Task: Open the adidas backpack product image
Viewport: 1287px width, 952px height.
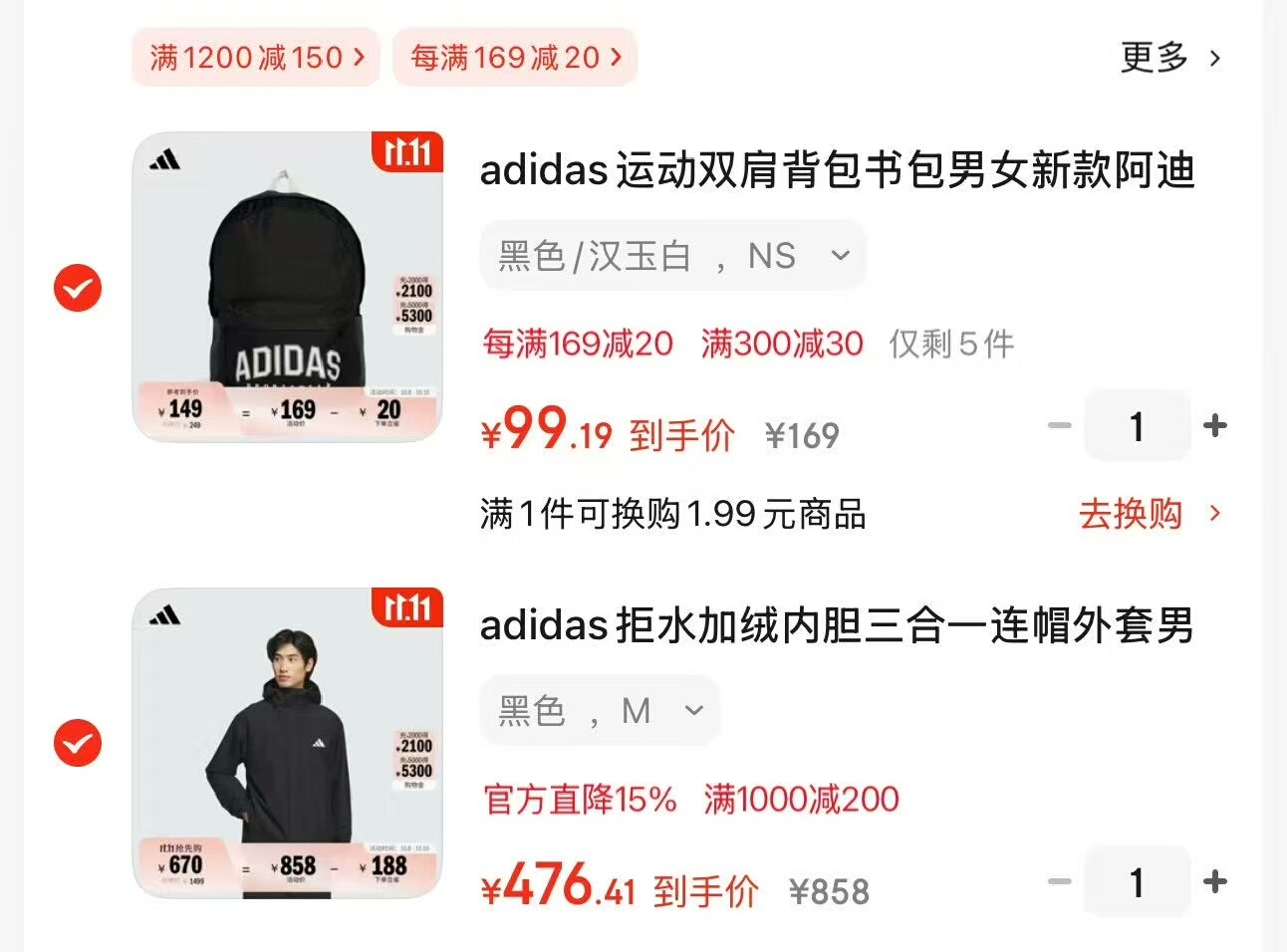Action: pos(287,287)
